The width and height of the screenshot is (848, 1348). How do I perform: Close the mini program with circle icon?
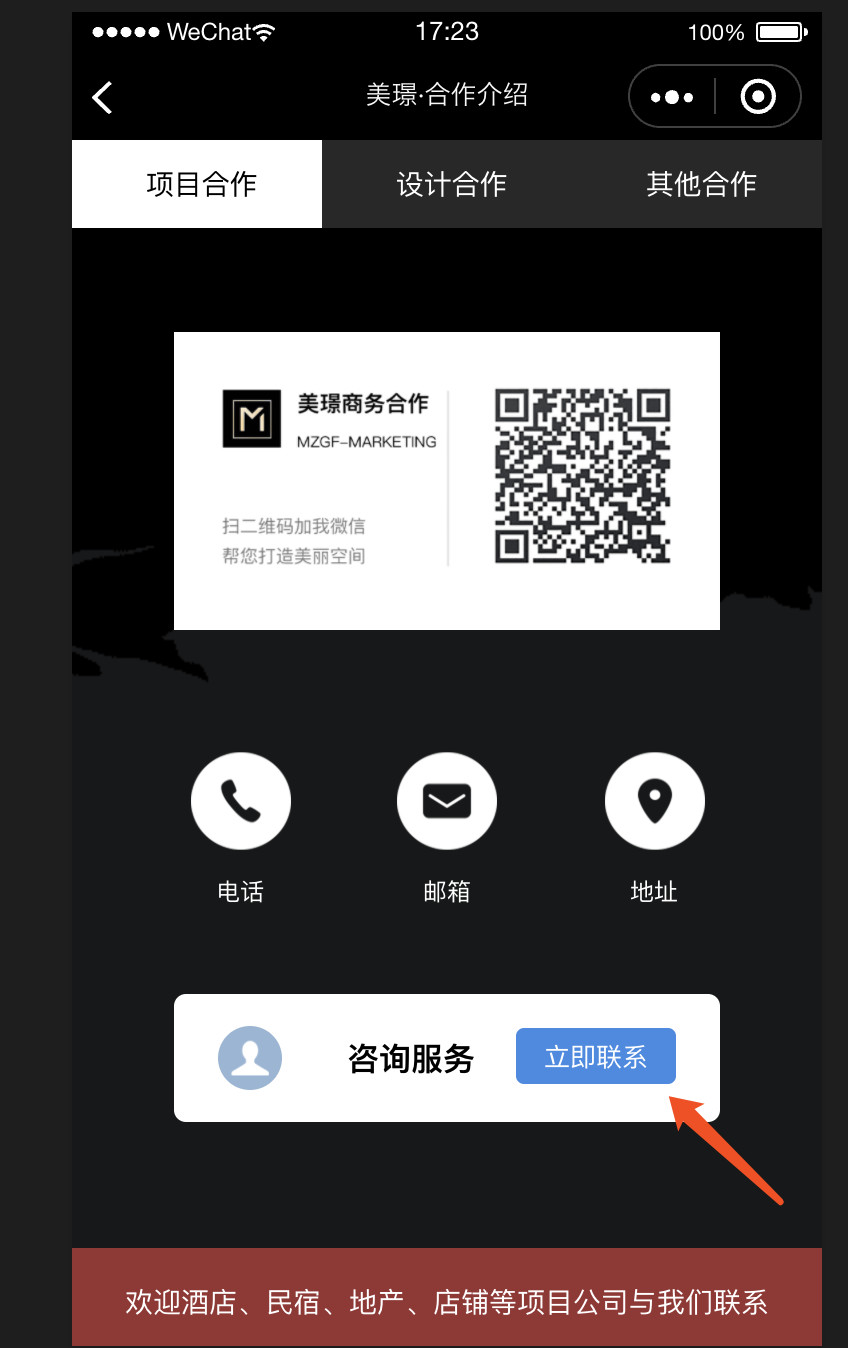pyautogui.click(x=757, y=97)
